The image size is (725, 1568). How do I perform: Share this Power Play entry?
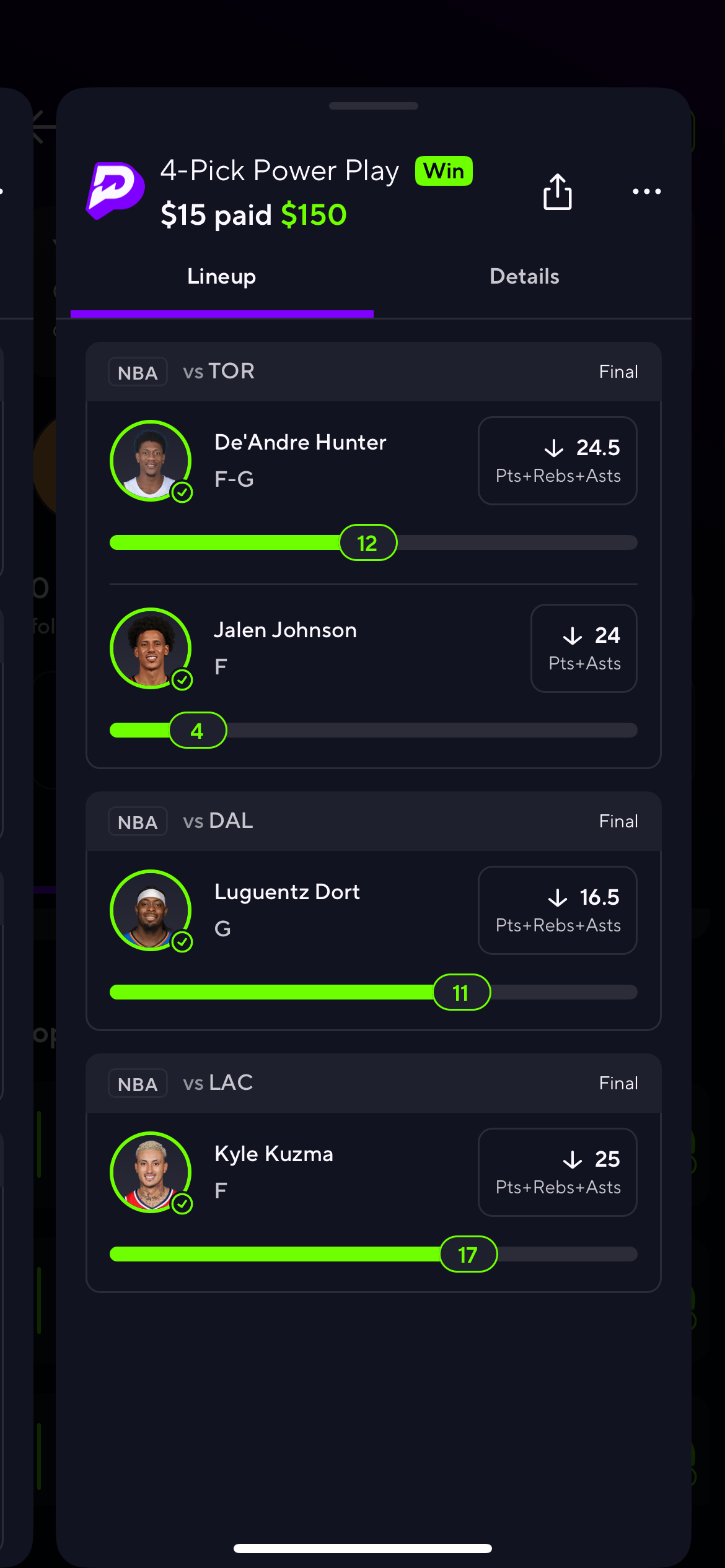click(557, 192)
